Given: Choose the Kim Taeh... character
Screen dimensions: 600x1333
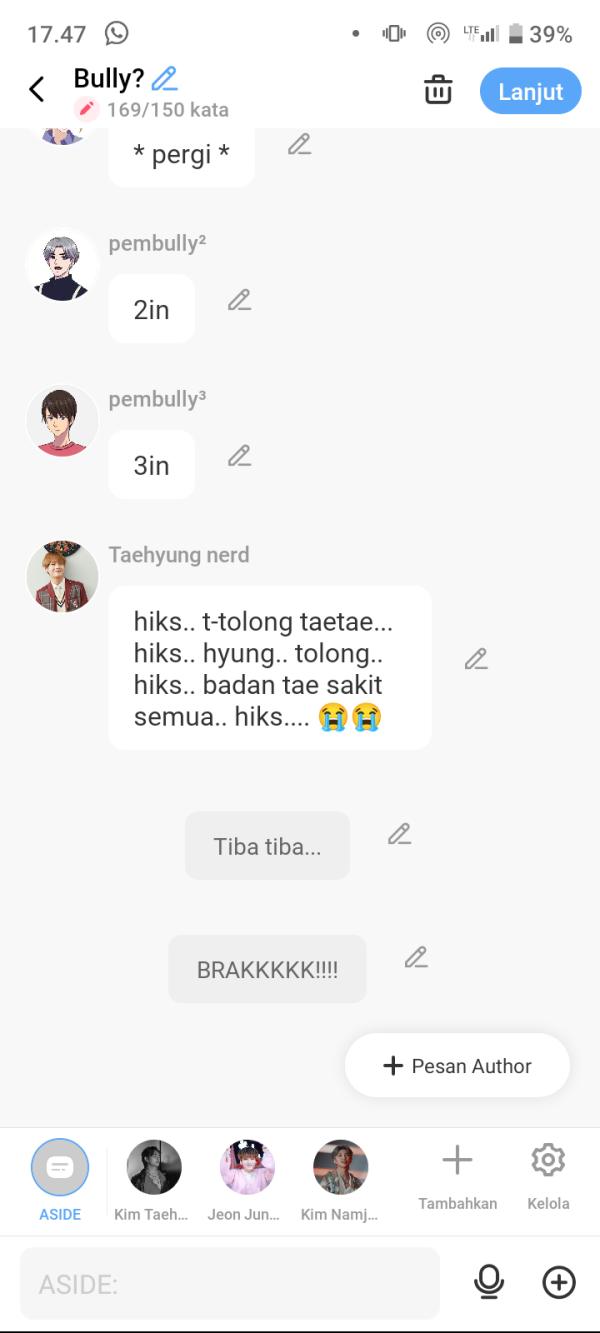Looking at the screenshot, I should pyautogui.click(x=154, y=1168).
